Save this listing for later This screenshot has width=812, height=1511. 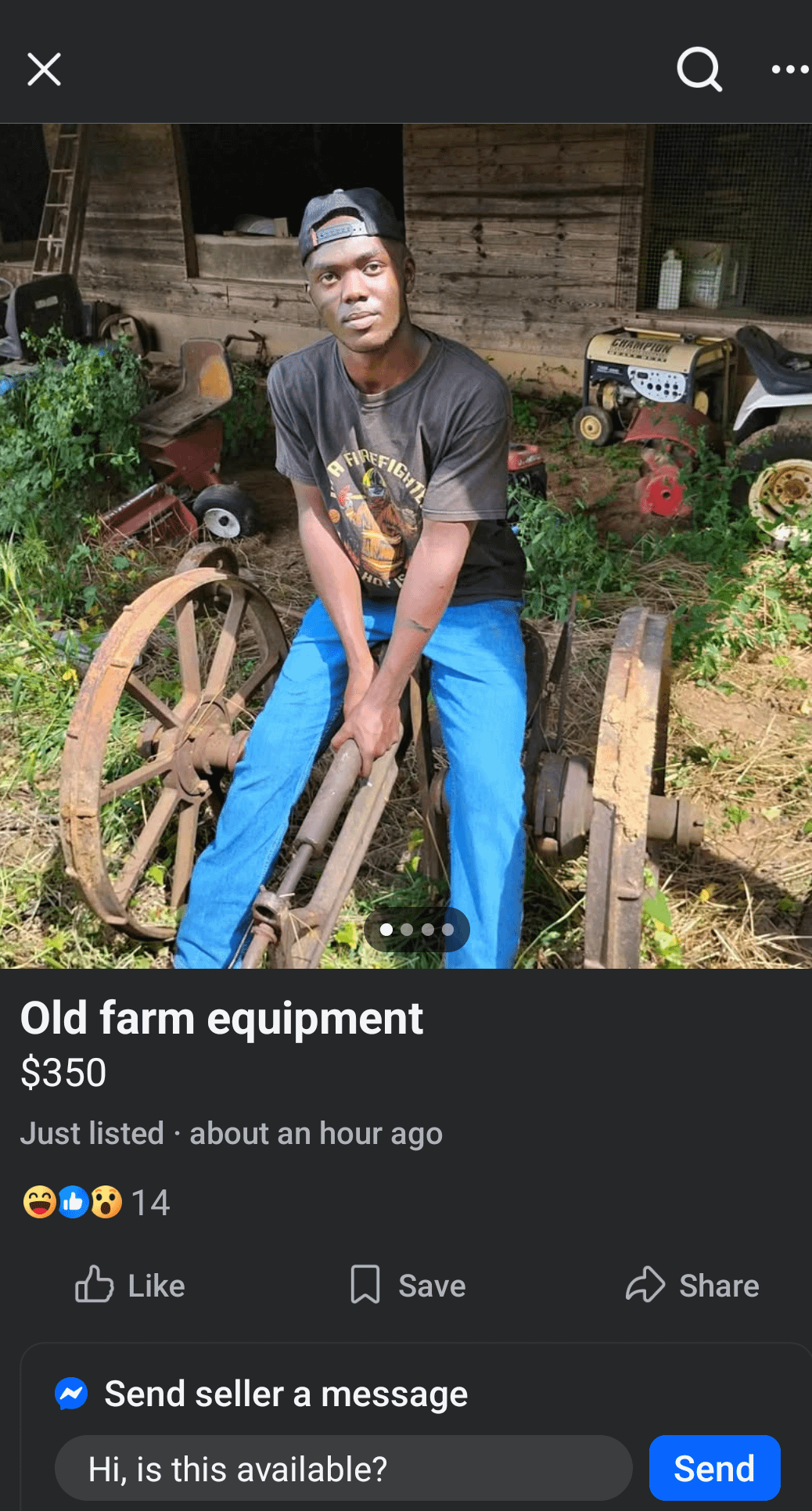click(x=408, y=1286)
